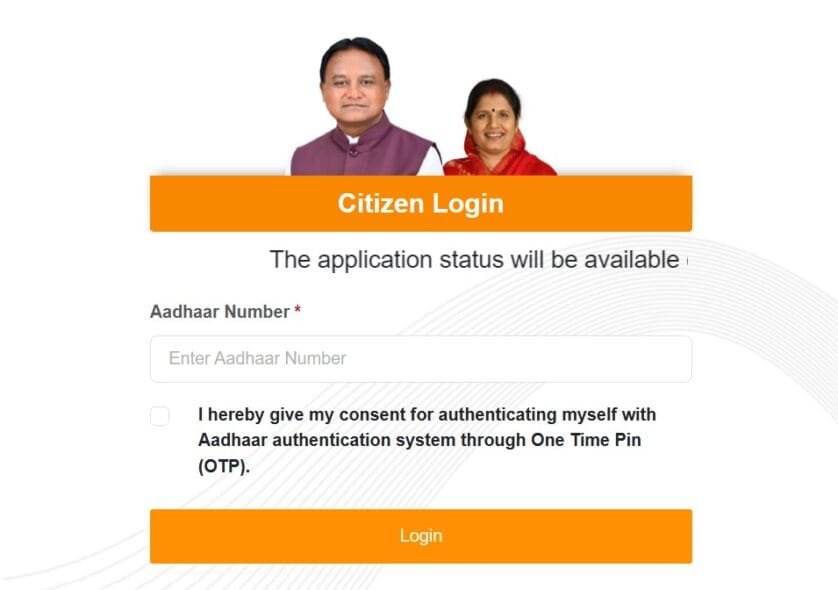Tap the Enter Aadhaar Number field
Viewport: 838px width, 590px height.
[x=420, y=359]
